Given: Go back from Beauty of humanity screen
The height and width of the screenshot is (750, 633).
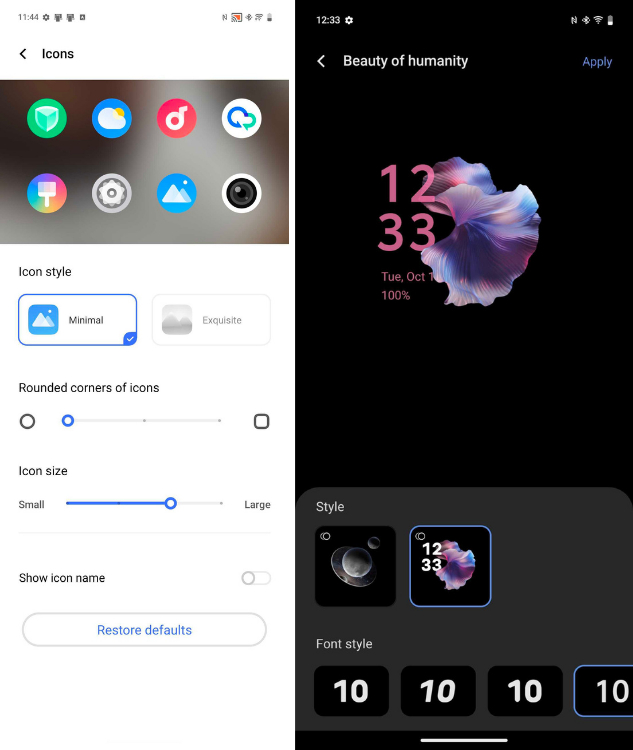Looking at the screenshot, I should pyautogui.click(x=321, y=61).
